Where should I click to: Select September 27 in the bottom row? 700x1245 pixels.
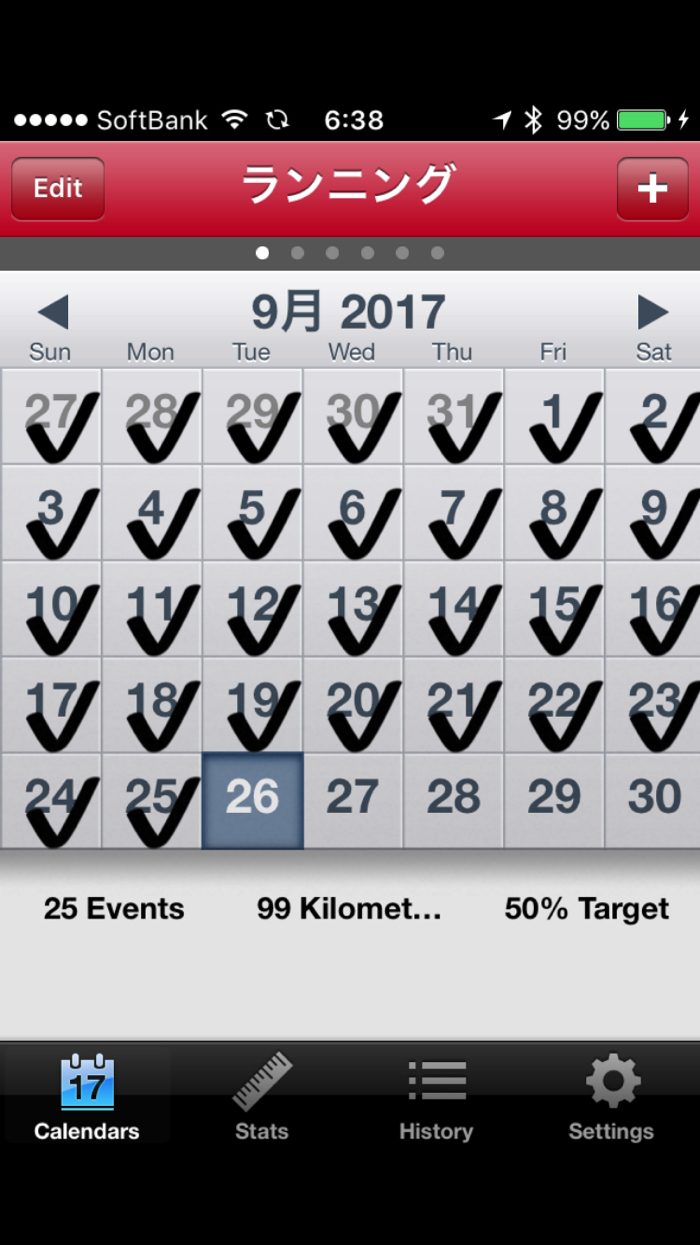[353, 800]
